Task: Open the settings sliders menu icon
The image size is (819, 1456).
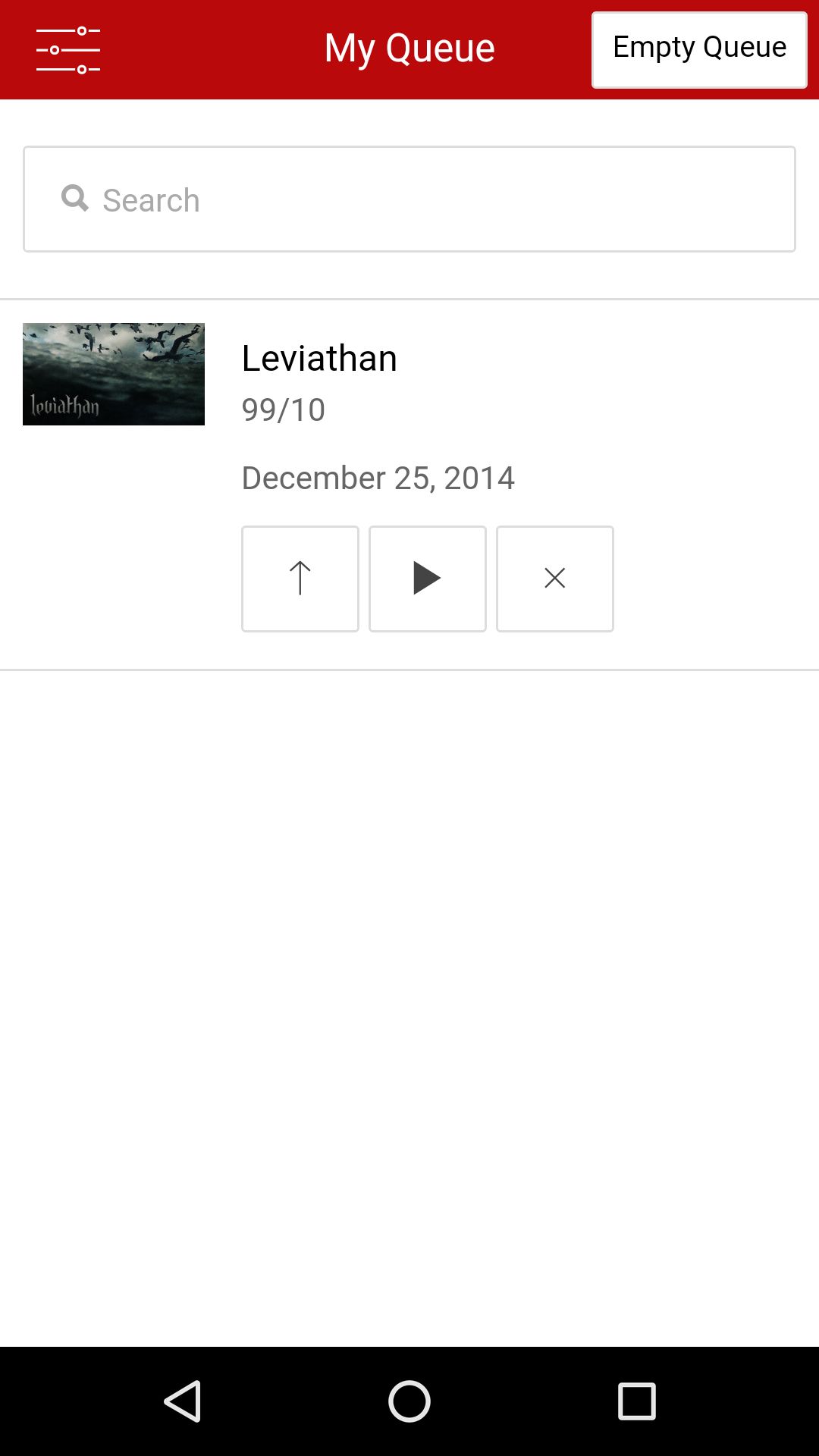Action: pos(68,50)
